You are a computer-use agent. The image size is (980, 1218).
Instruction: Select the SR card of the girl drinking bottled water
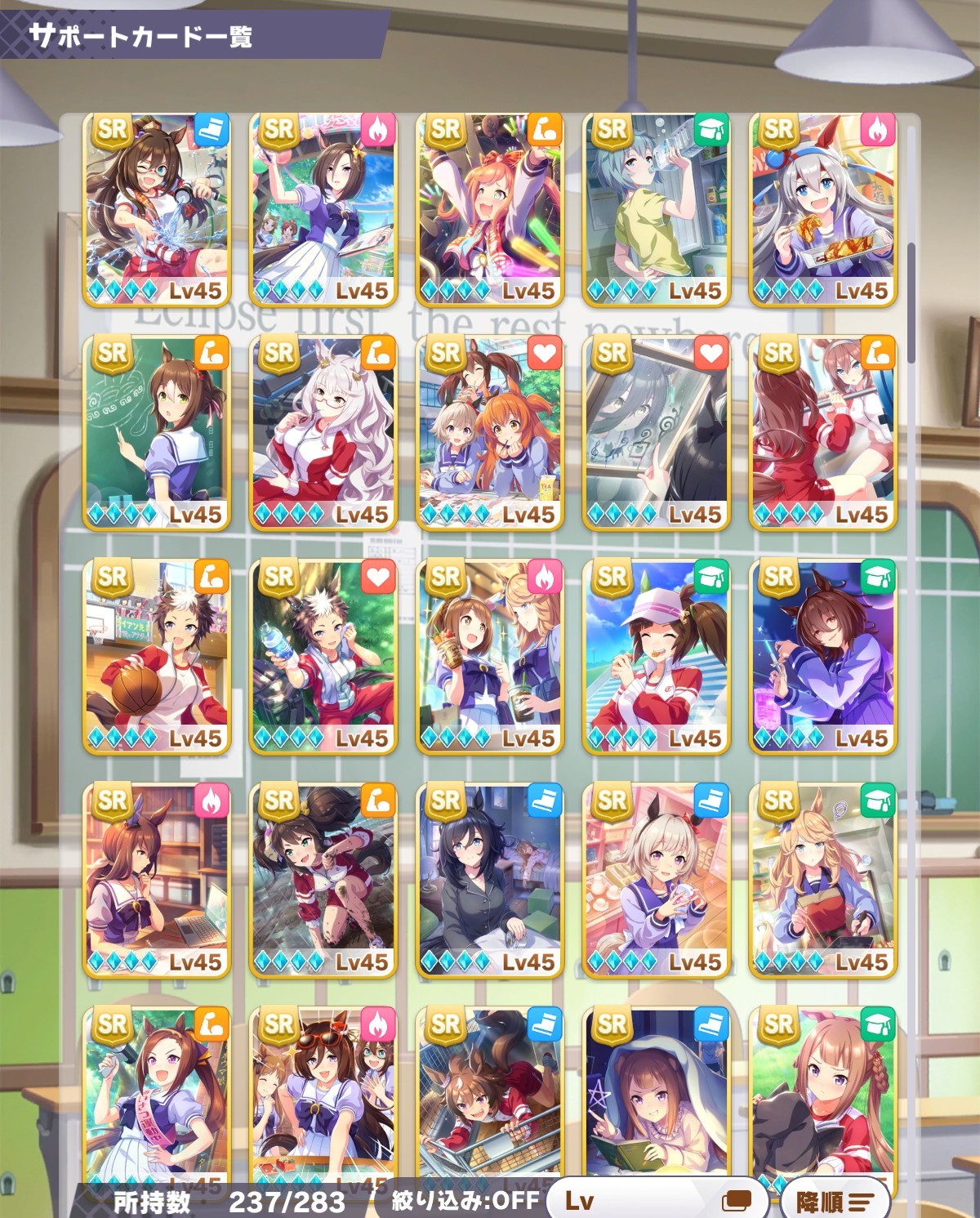point(656,208)
